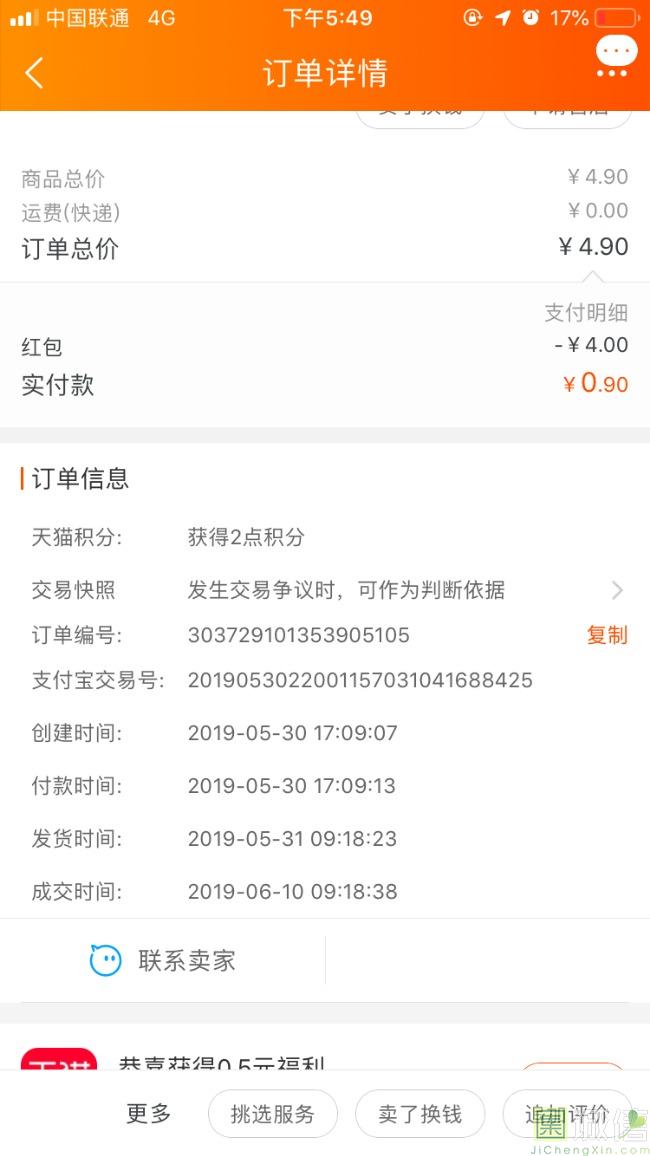Open the 更多 options

(149, 1113)
